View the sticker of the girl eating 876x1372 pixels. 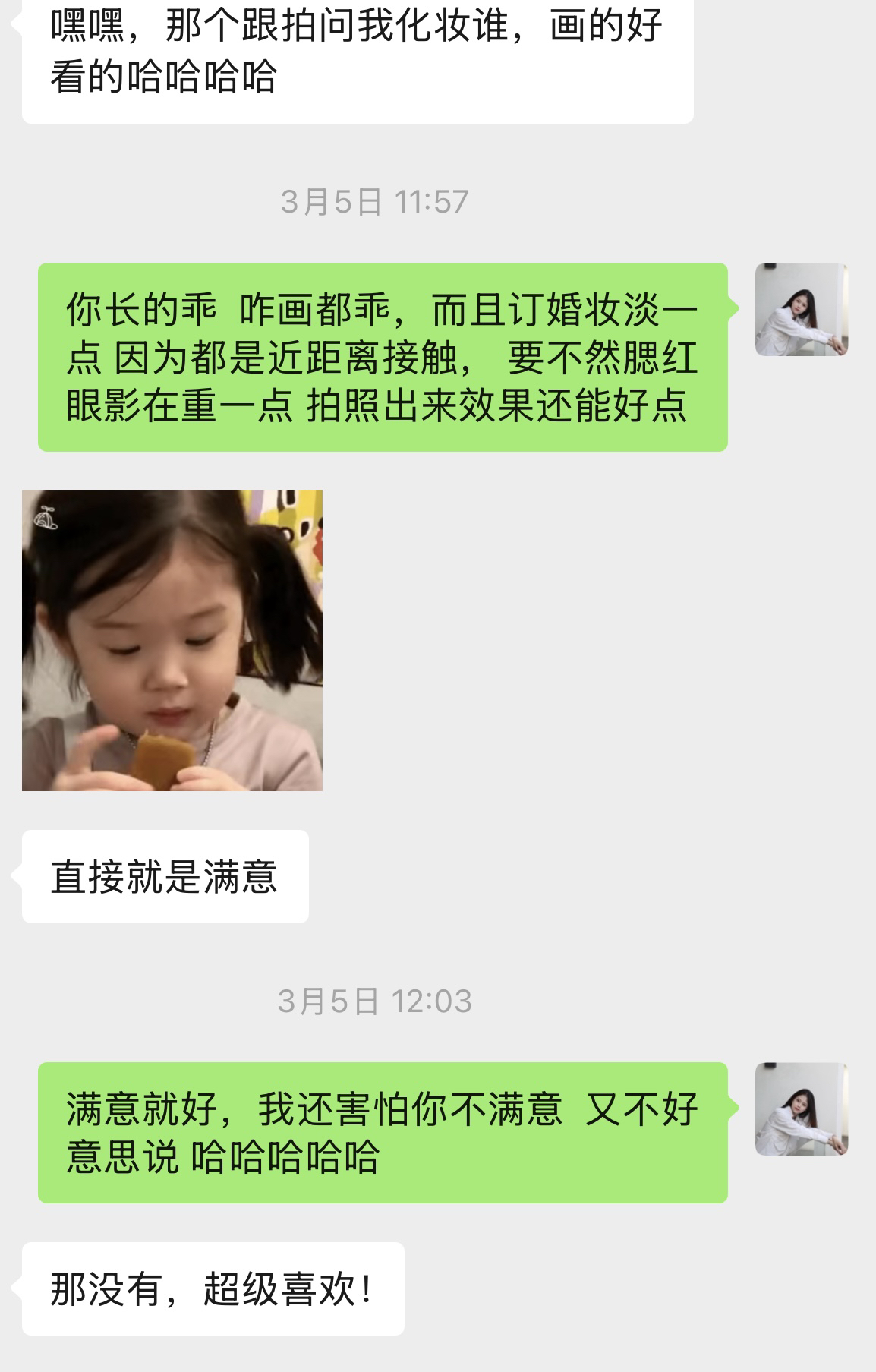172,640
